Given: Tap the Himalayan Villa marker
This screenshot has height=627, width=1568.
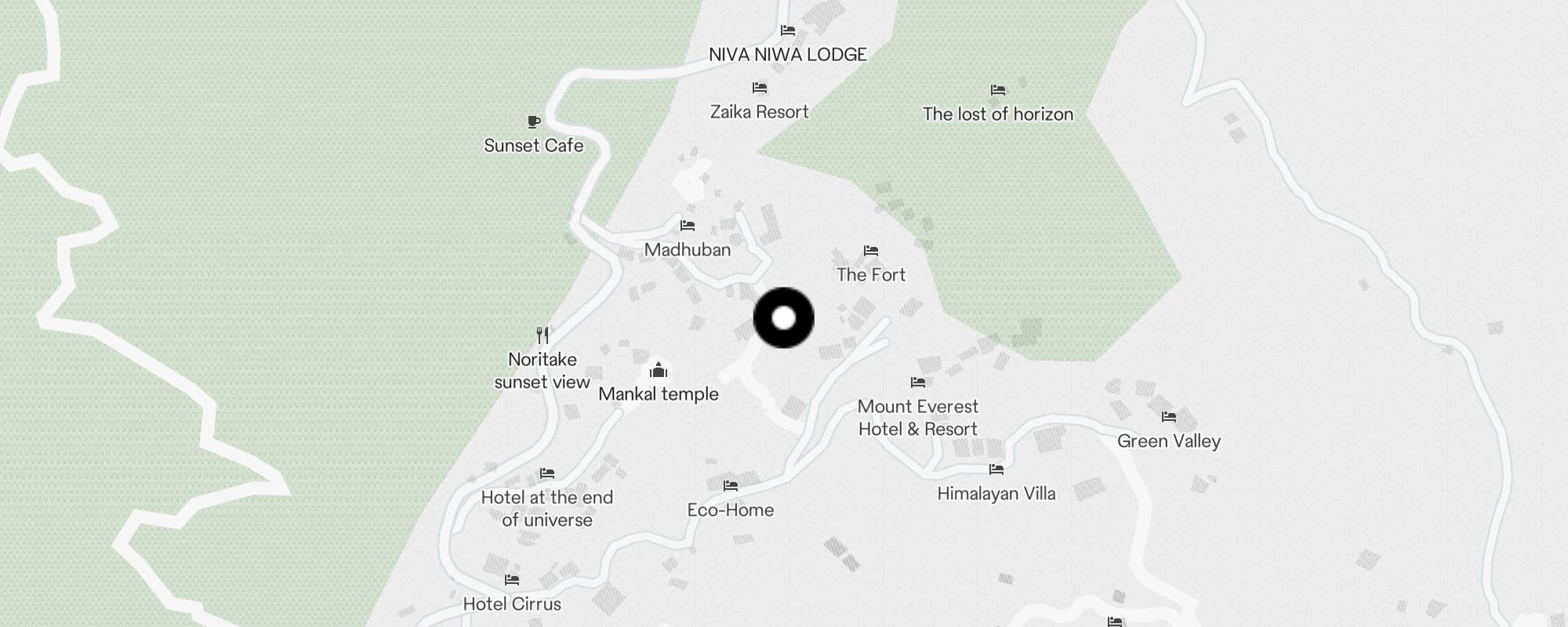Looking at the screenshot, I should coord(996,470).
